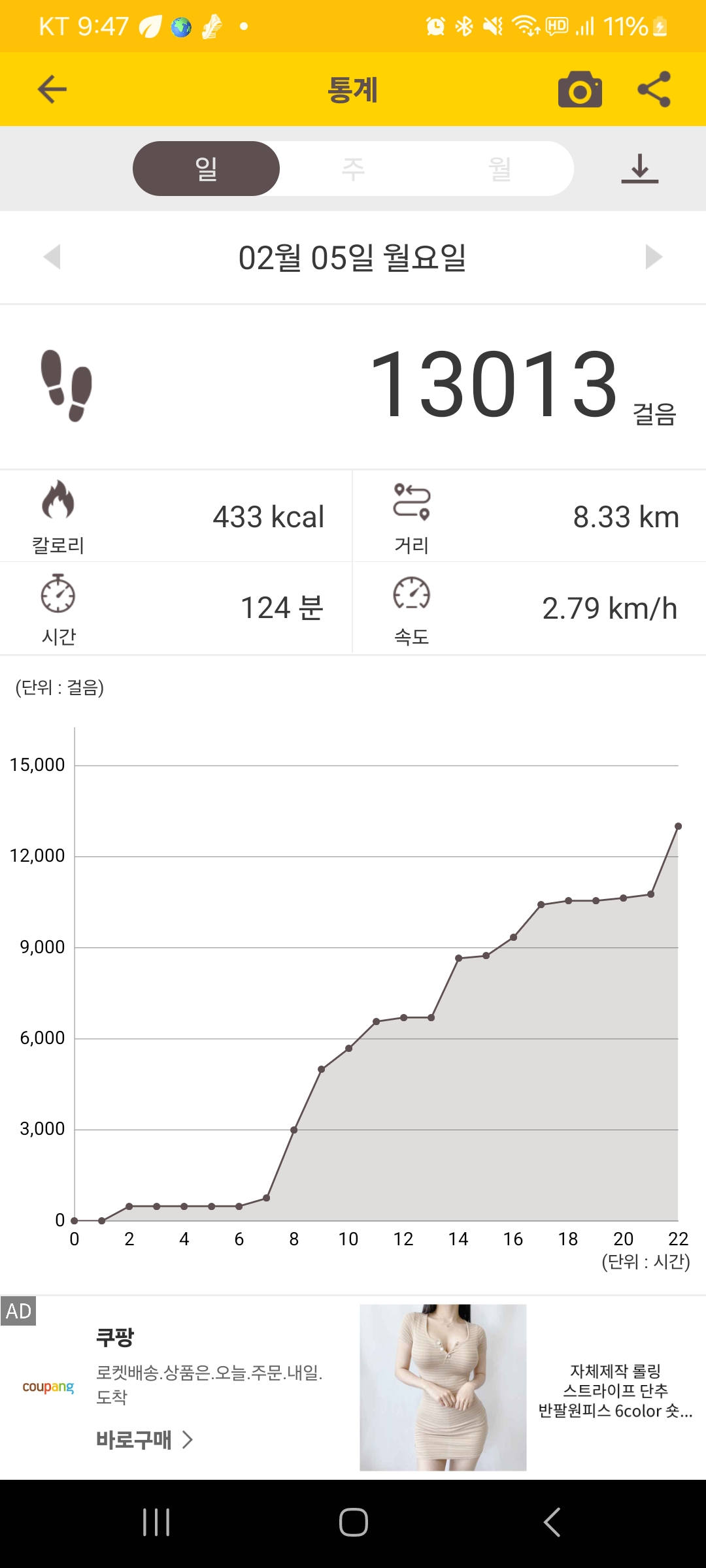Select the 일 (daily) tab
The image size is (706, 1568).
point(206,169)
